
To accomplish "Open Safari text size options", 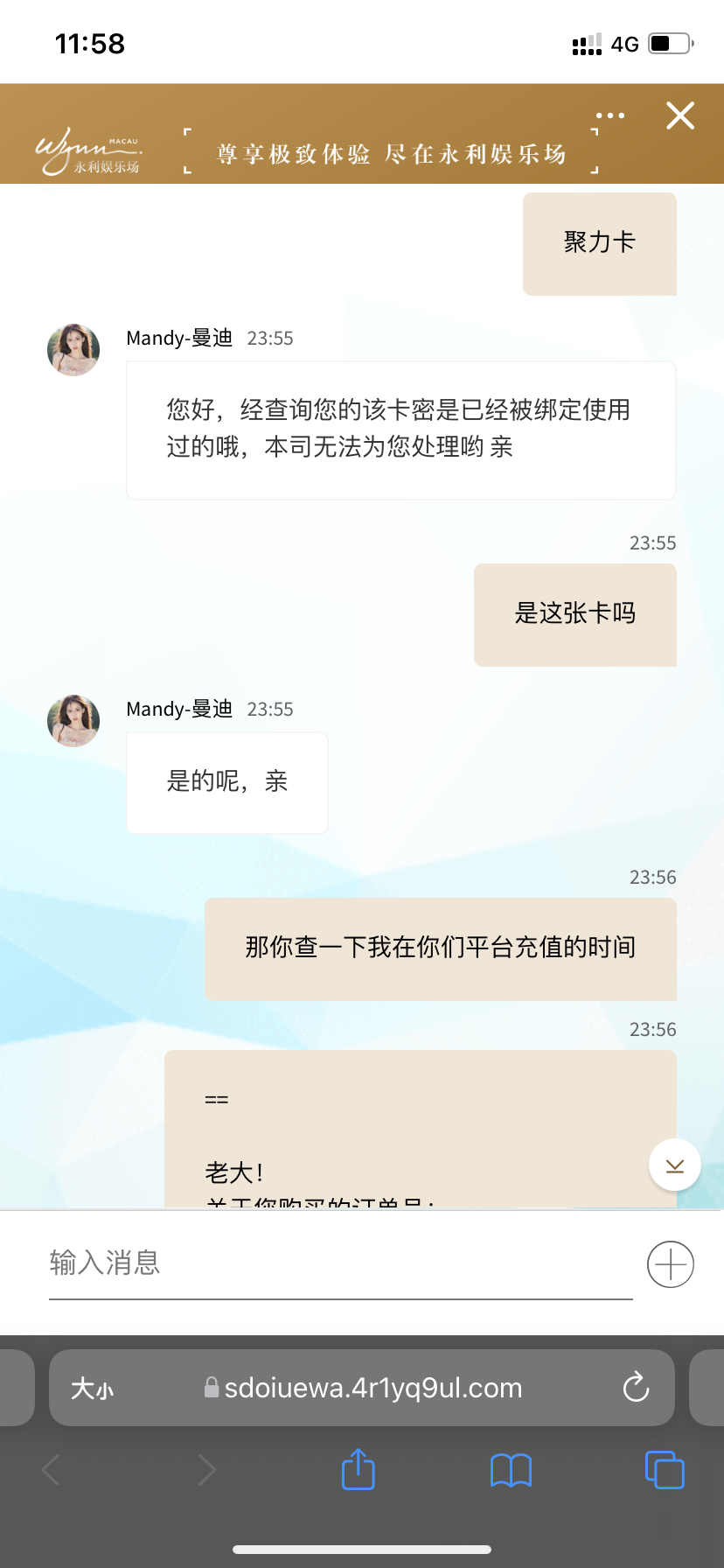I will (x=92, y=1389).
